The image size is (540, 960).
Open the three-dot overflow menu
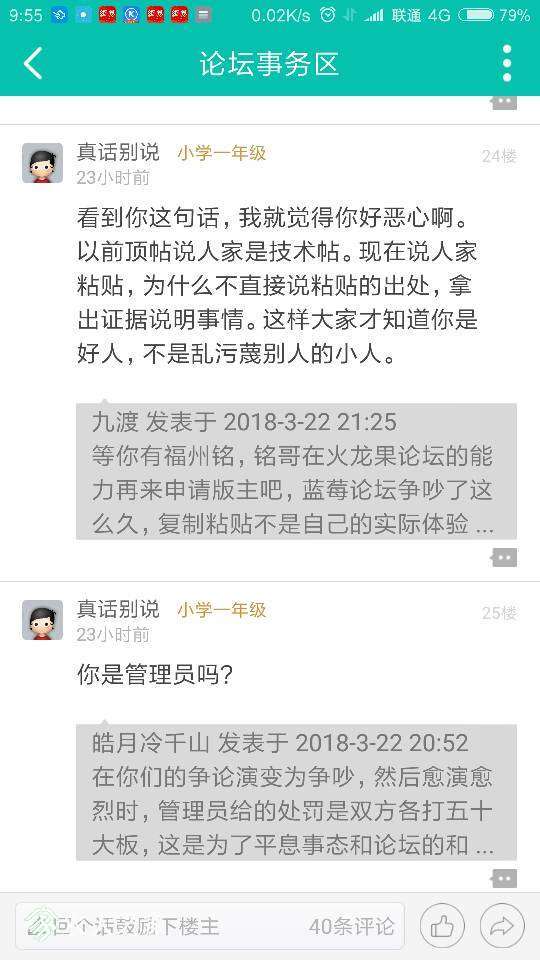coord(506,63)
